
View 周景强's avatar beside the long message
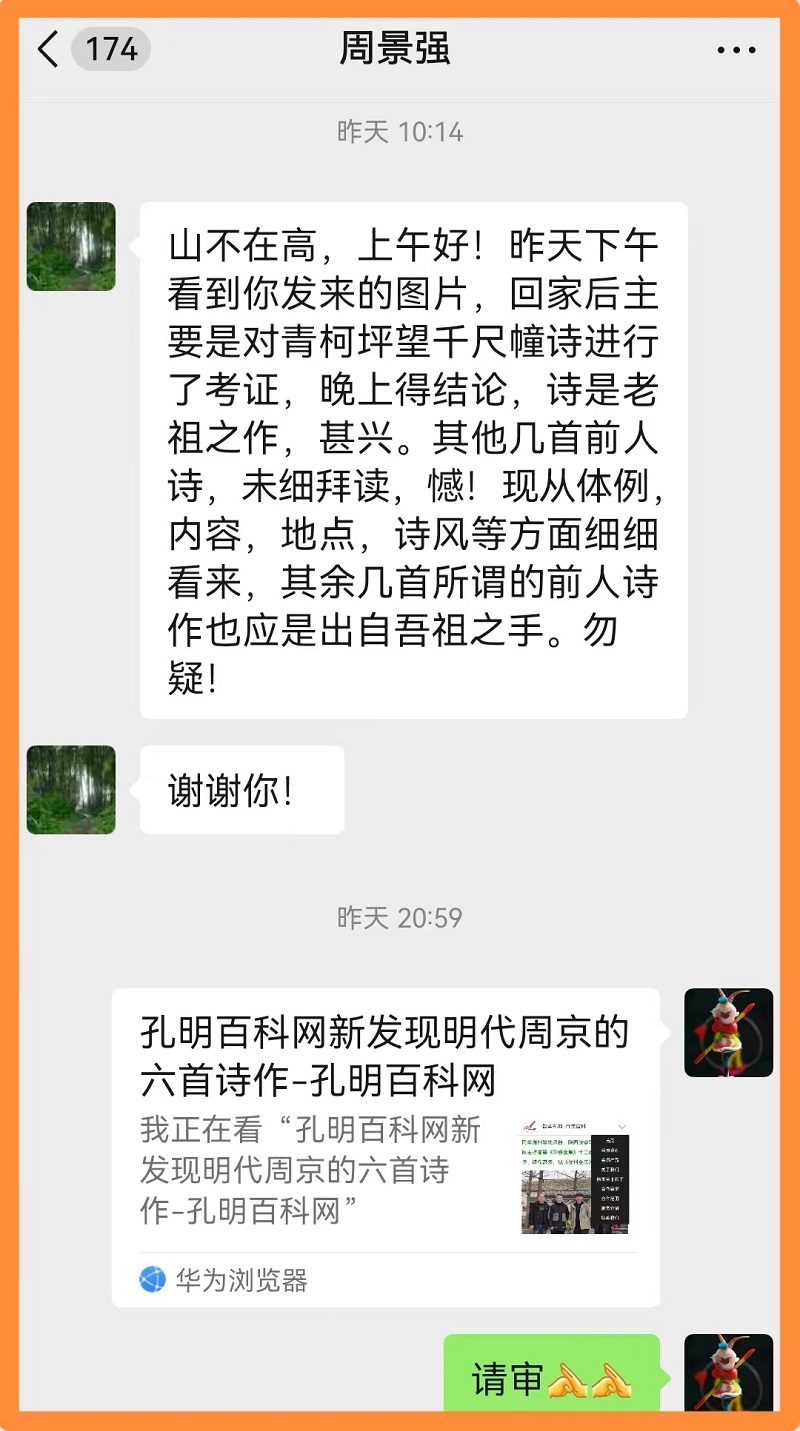[x=71, y=247]
